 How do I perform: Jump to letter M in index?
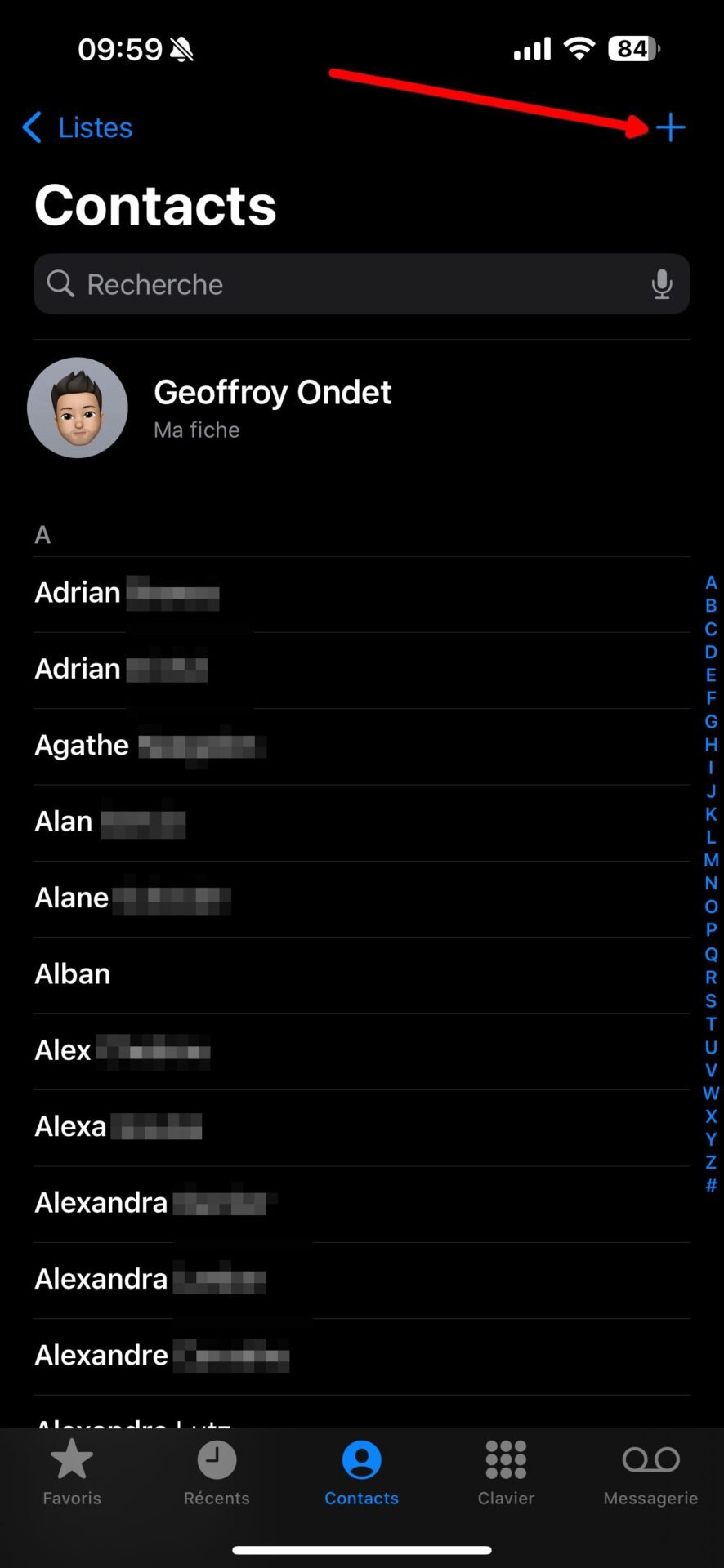tap(711, 860)
